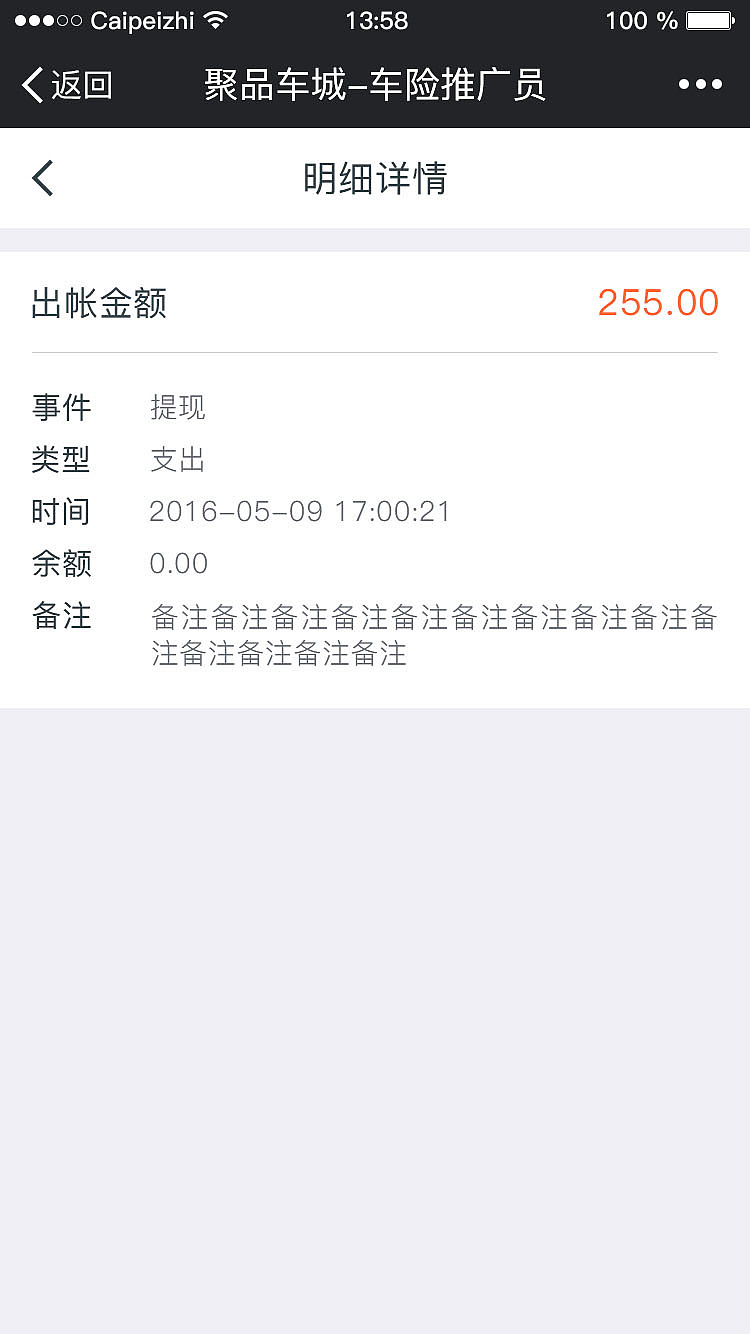Screen dimensions: 750x1334
Task: Tap the 明细详情 header title
Action: [x=375, y=178]
